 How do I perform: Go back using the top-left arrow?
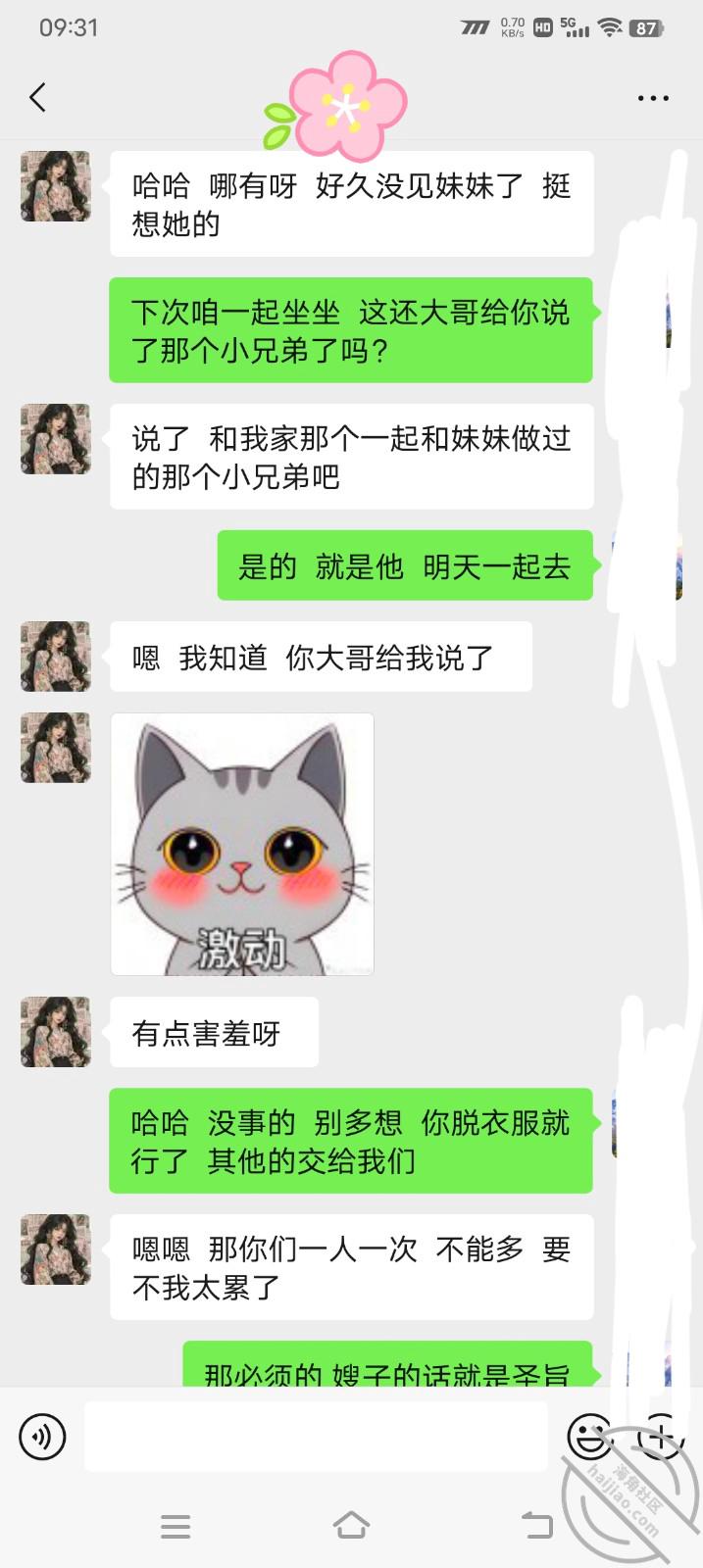click(38, 97)
